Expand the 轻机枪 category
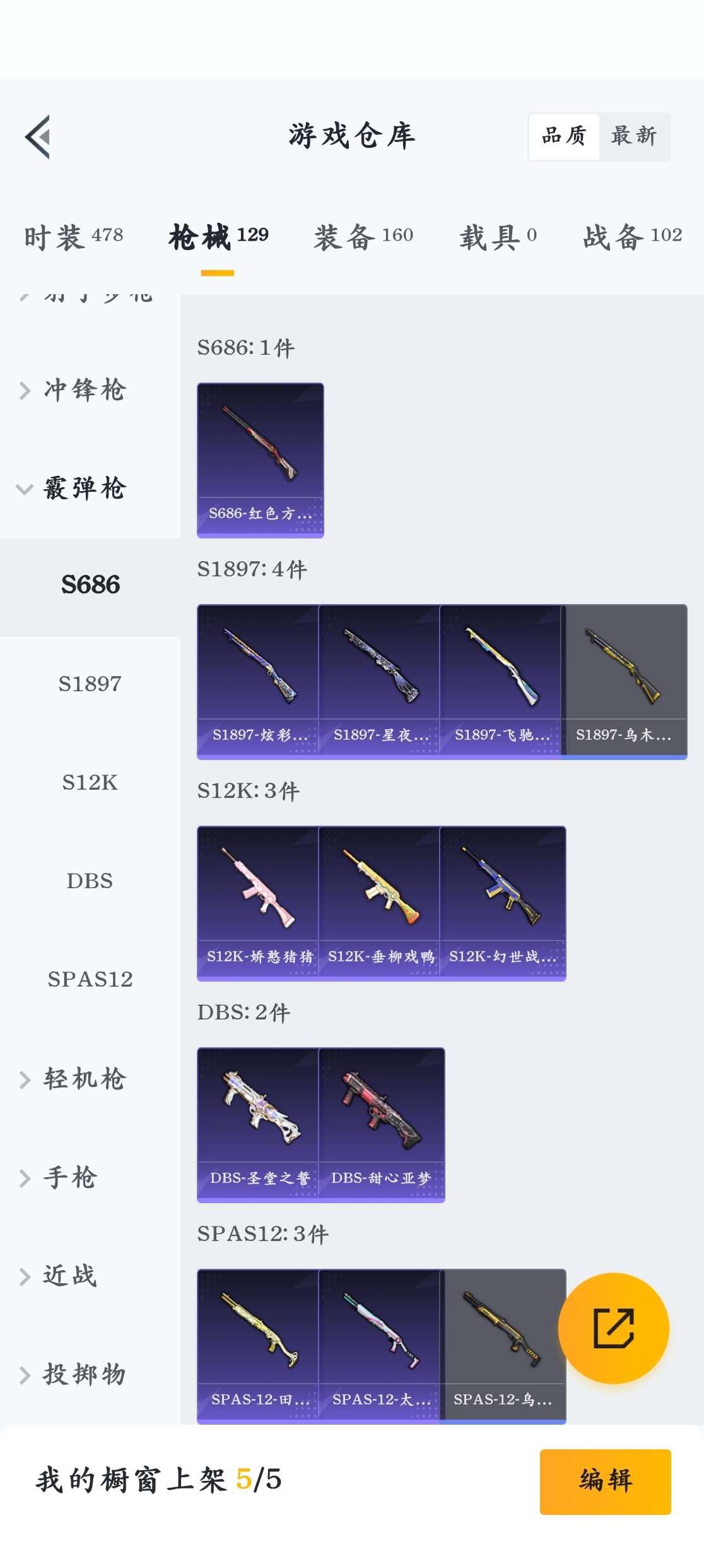704x1568 pixels. tap(85, 1079)
